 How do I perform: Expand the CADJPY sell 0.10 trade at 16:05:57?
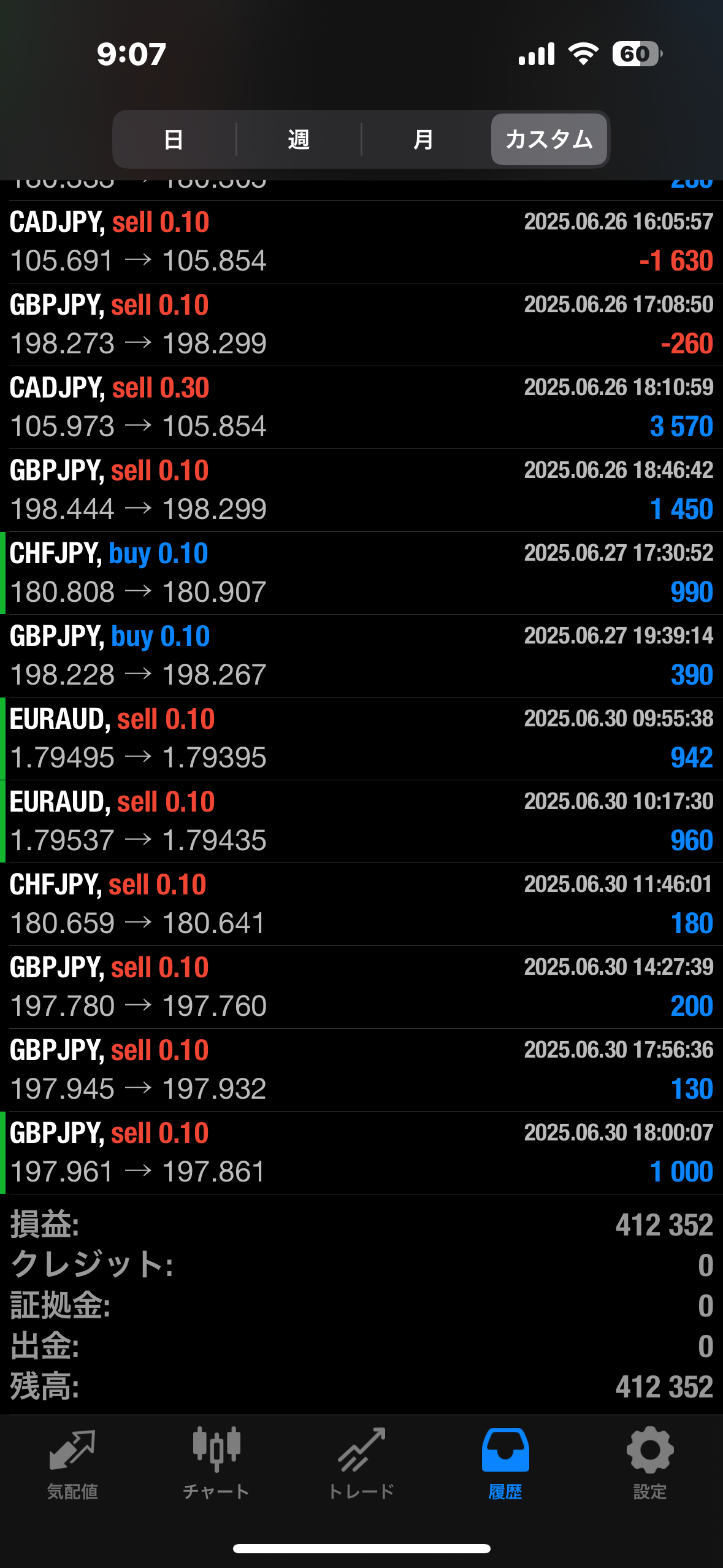[361, 242]
